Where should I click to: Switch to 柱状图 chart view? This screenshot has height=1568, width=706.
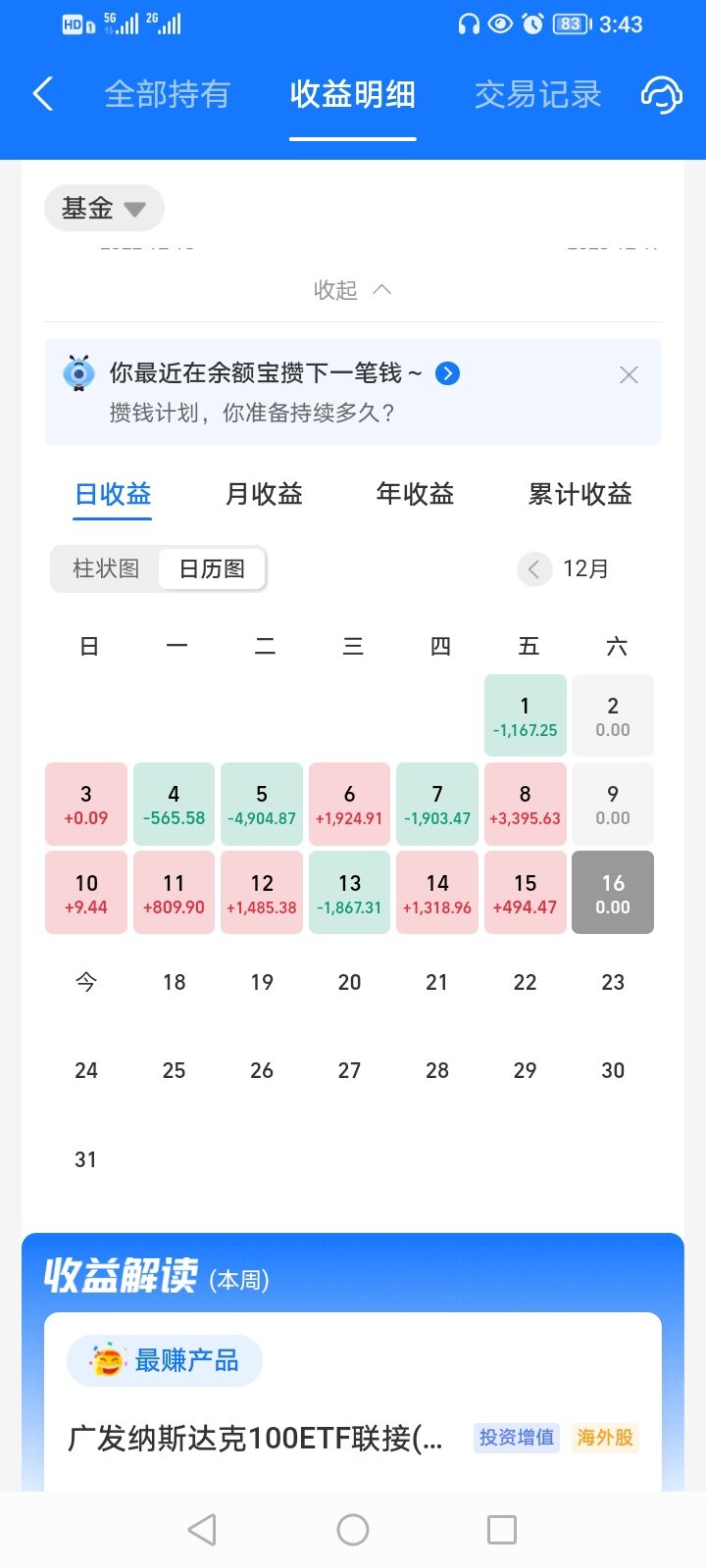106,568
